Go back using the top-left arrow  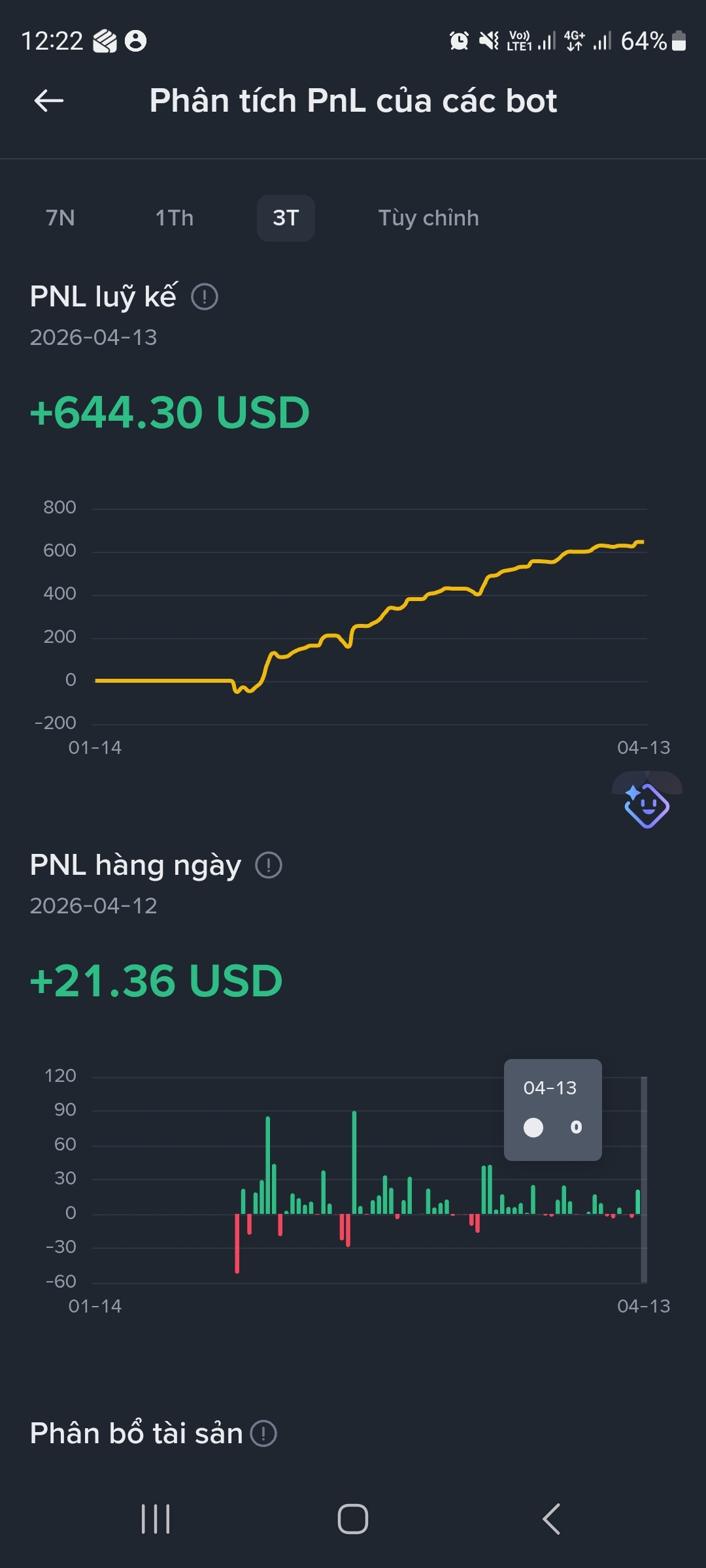(x=49, y=101)
